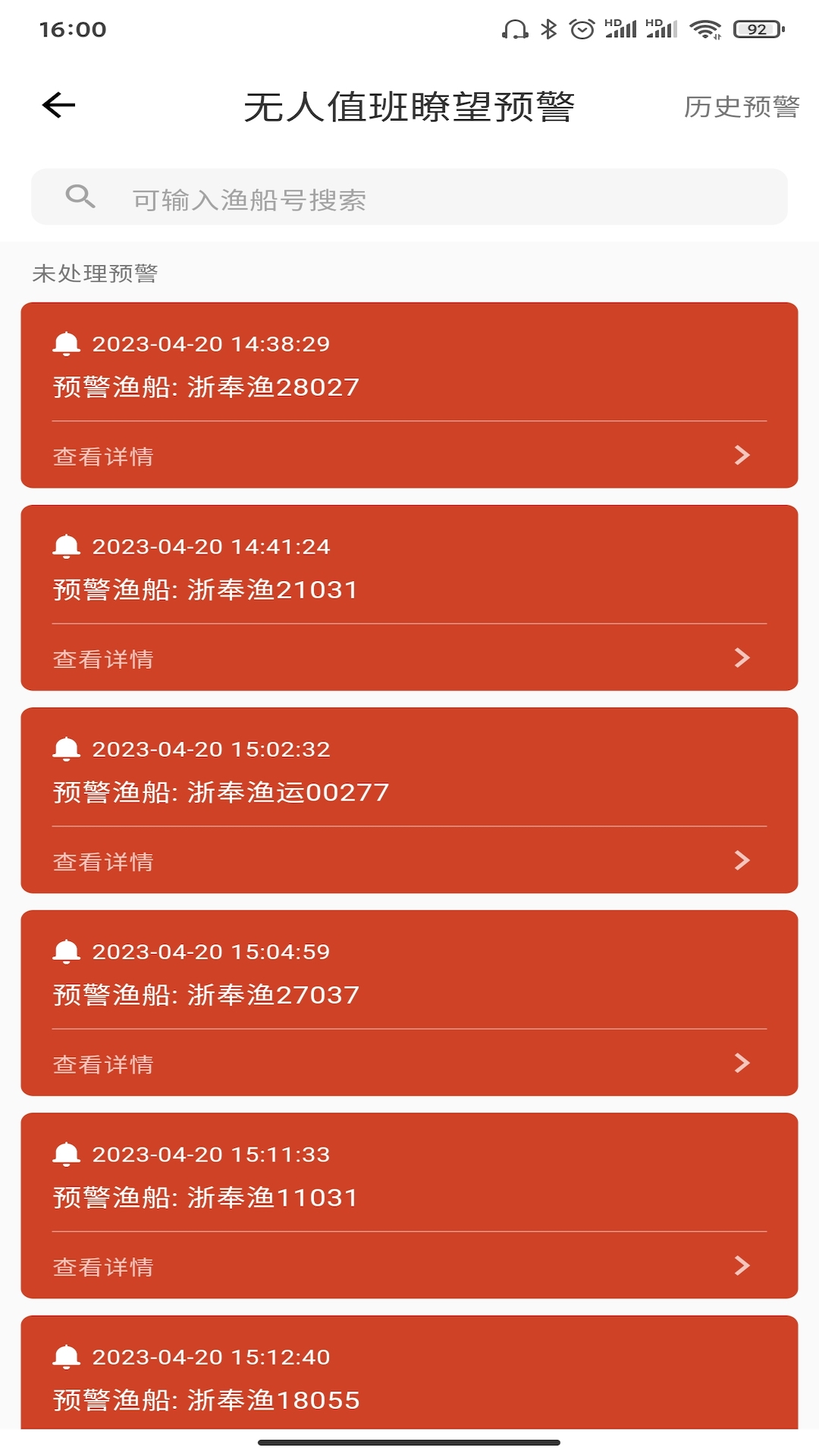Select the 浙奉渔27037 alert card
The height and width of the screenshot is (1456, 819).
point(409,993)
